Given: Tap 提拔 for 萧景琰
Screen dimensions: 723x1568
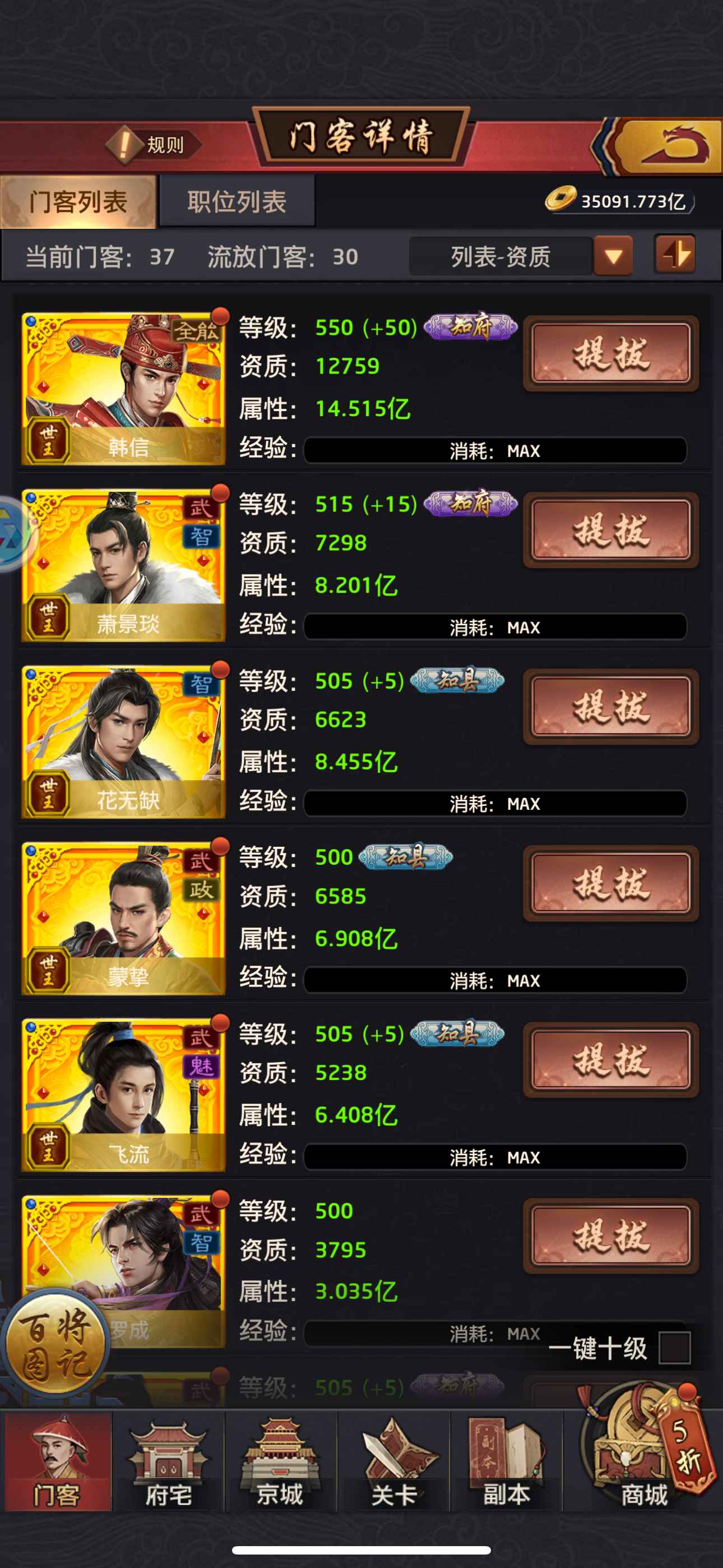Looking at the screenshot, I should (610, 529).
